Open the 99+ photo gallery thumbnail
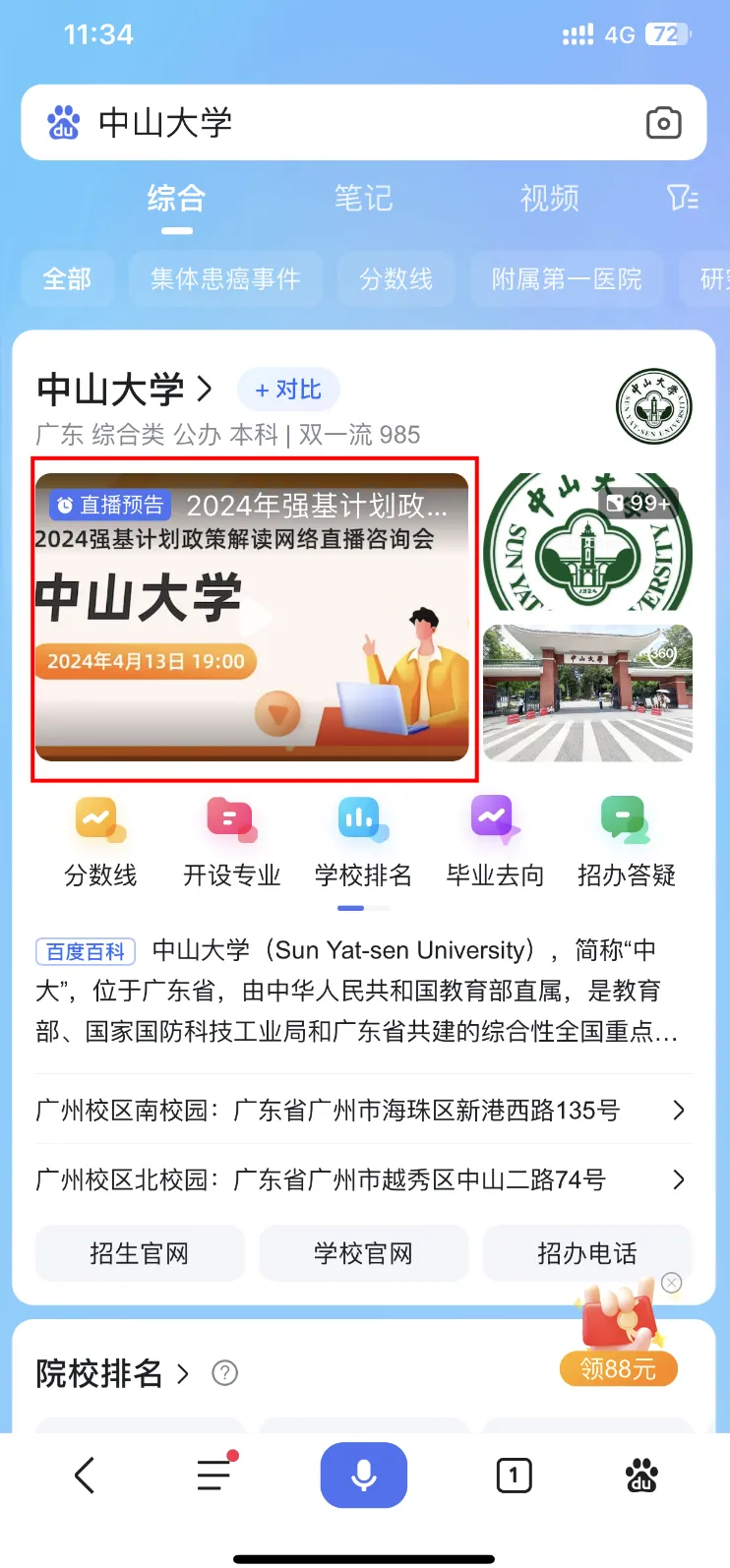Image resolution: width=730 pixels, height=1568 pixels. pyautogui.click(x=587, y=543)
